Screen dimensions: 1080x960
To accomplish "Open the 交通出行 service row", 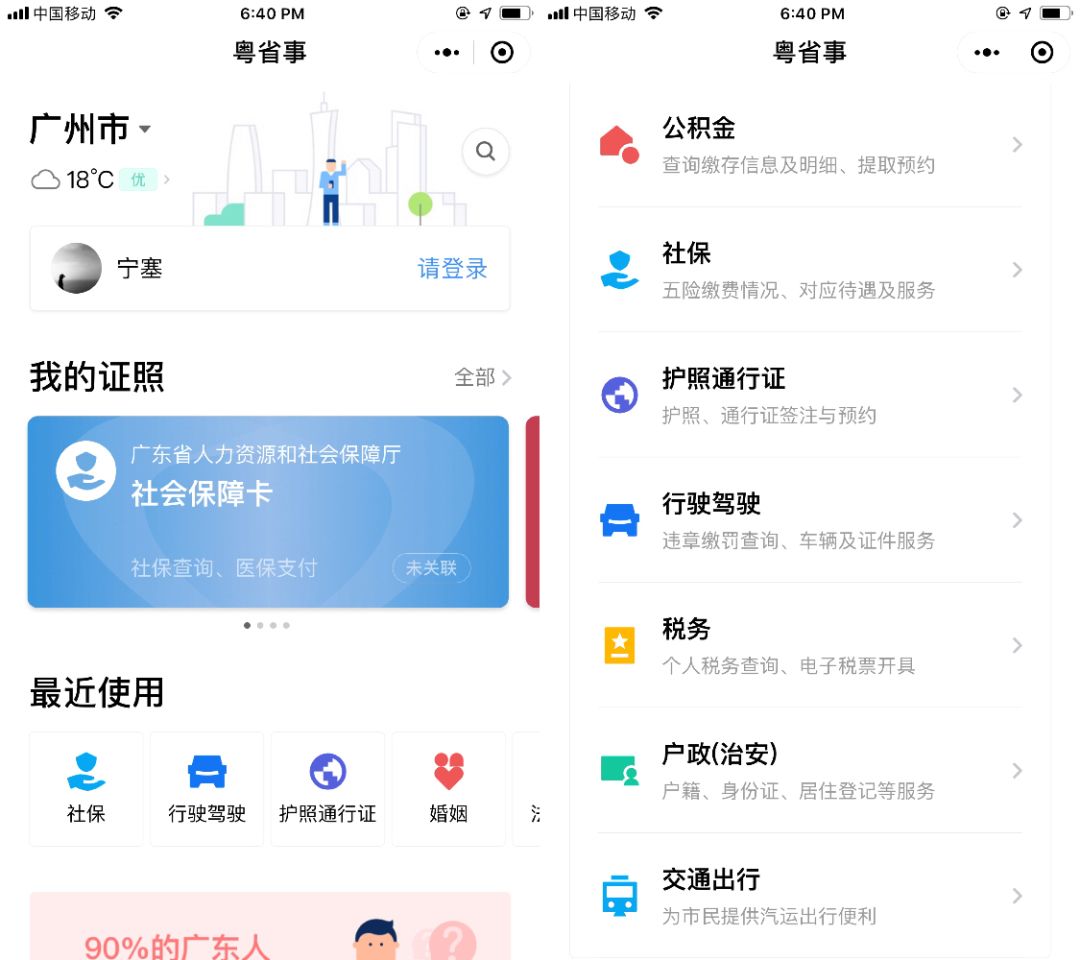I will click(x=810, y=895).
